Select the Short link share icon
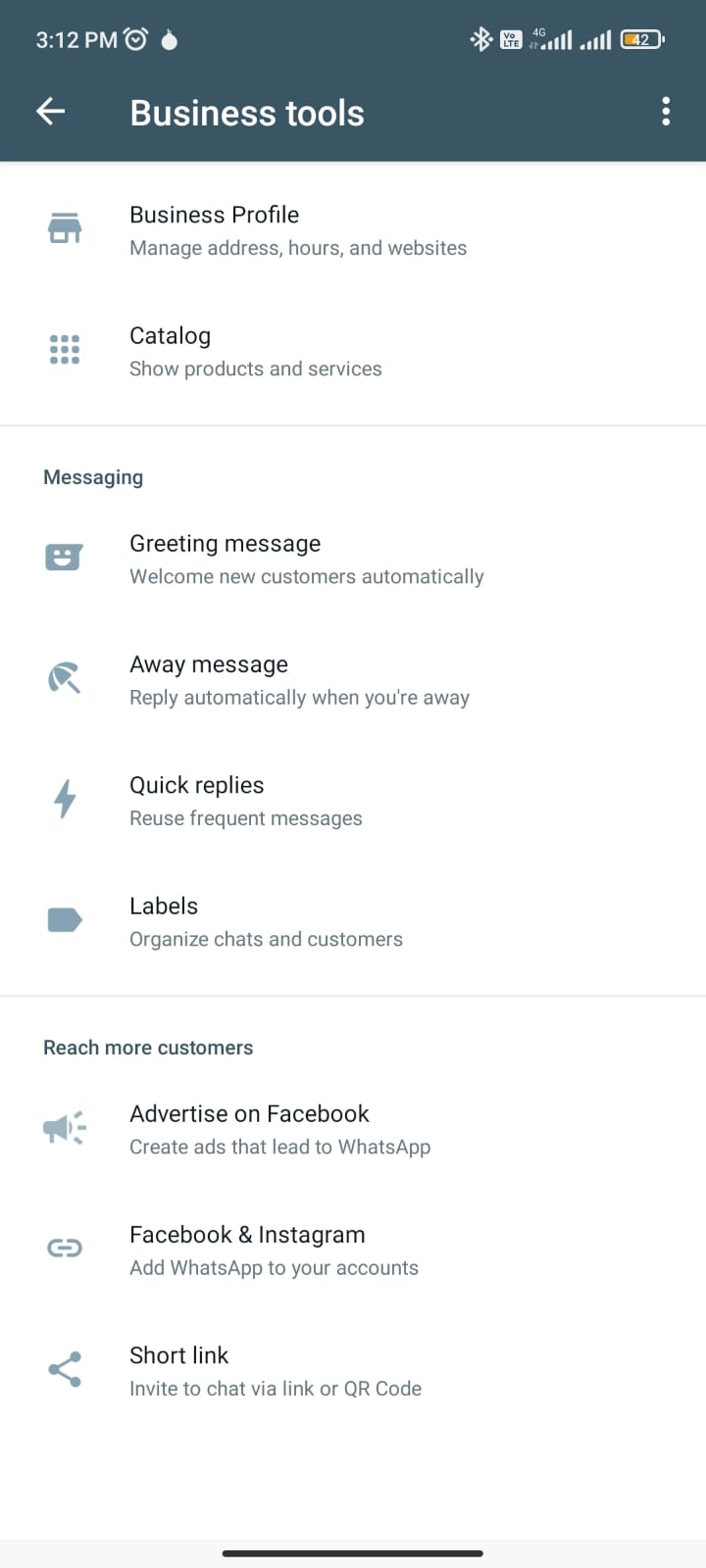This screenshot has height=1568, width=706. 64,1369
